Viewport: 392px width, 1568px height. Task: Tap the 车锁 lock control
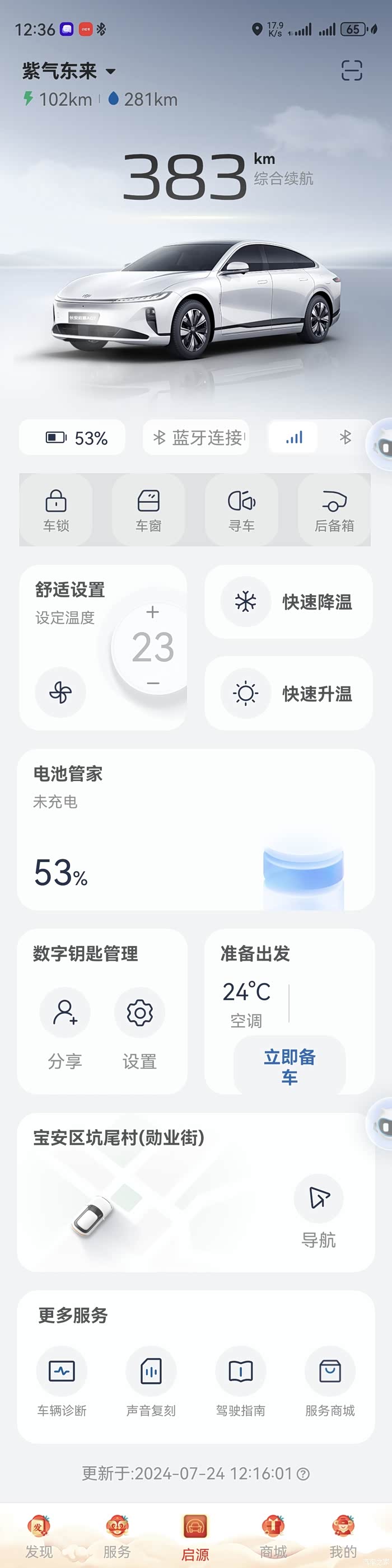(56, 509)
